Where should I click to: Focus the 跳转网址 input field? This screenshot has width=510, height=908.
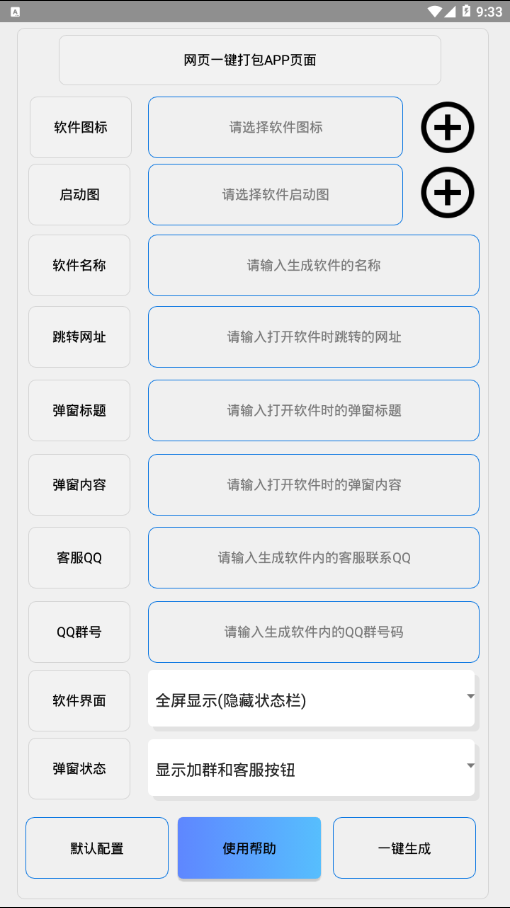314,337
